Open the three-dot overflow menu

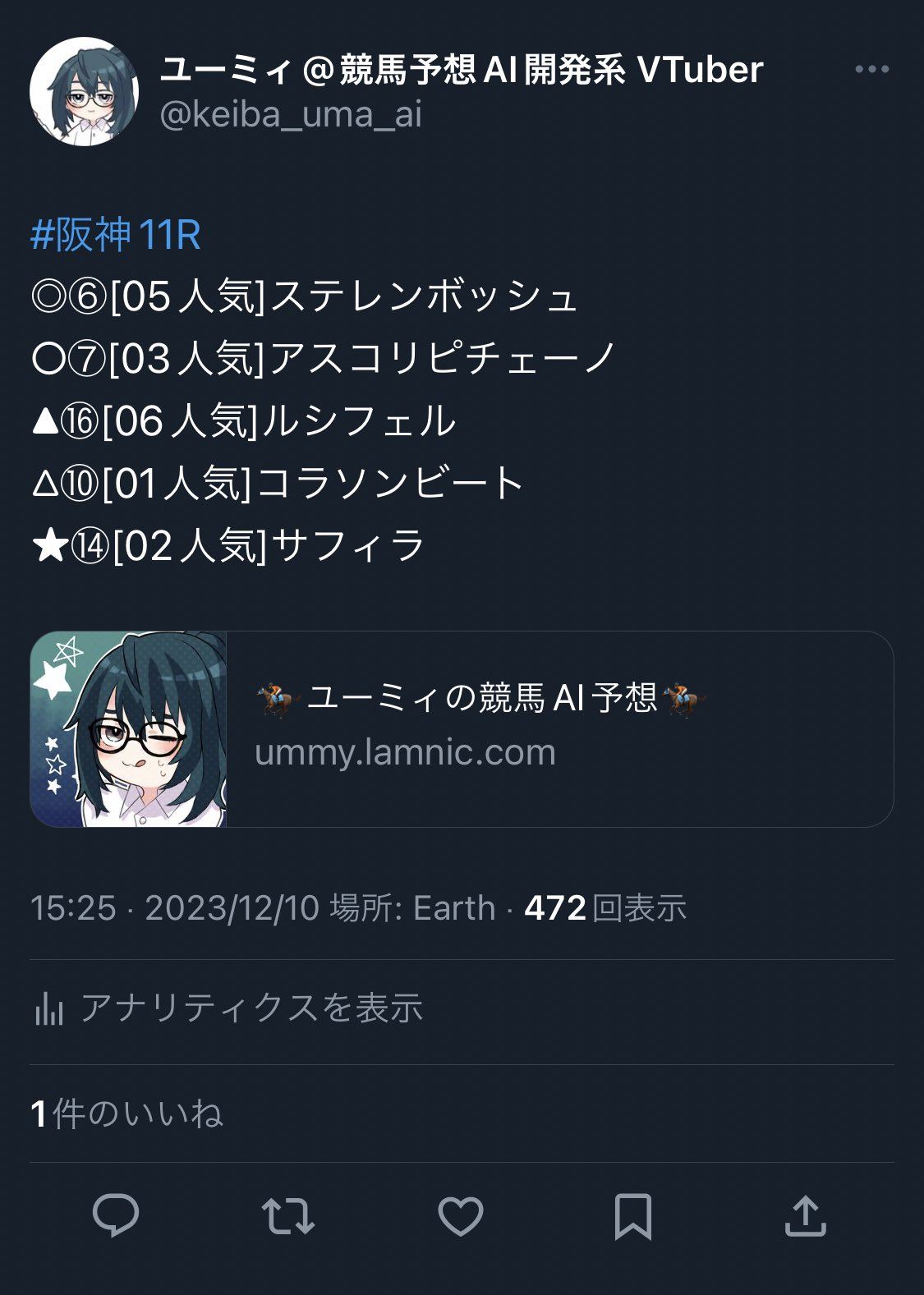coord(871,69)
